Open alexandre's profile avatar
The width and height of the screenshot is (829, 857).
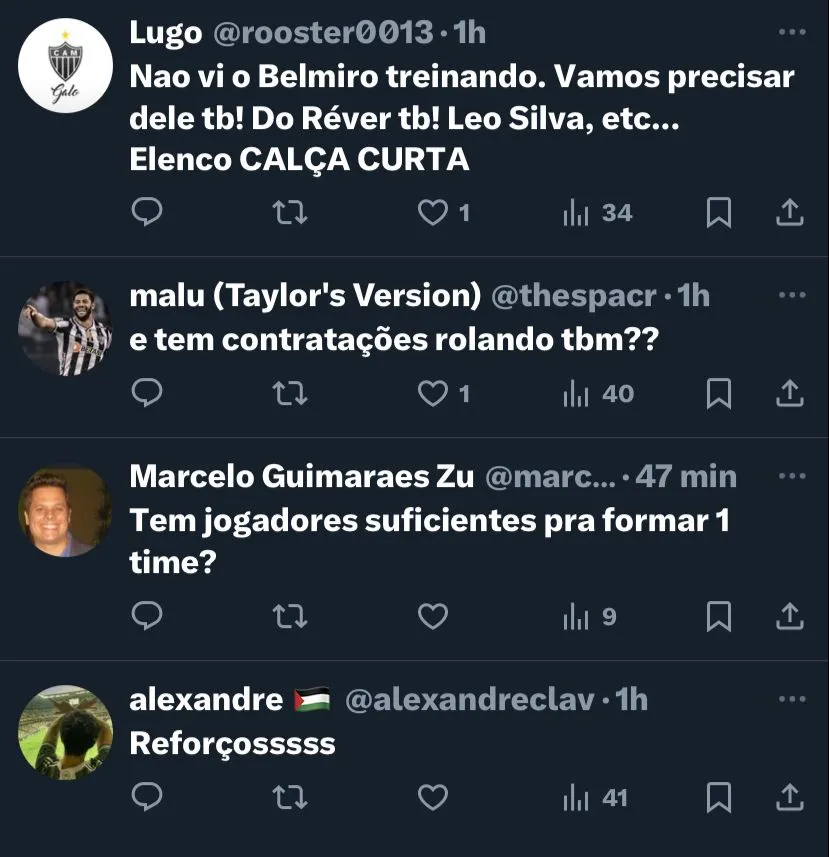[65, 732]
